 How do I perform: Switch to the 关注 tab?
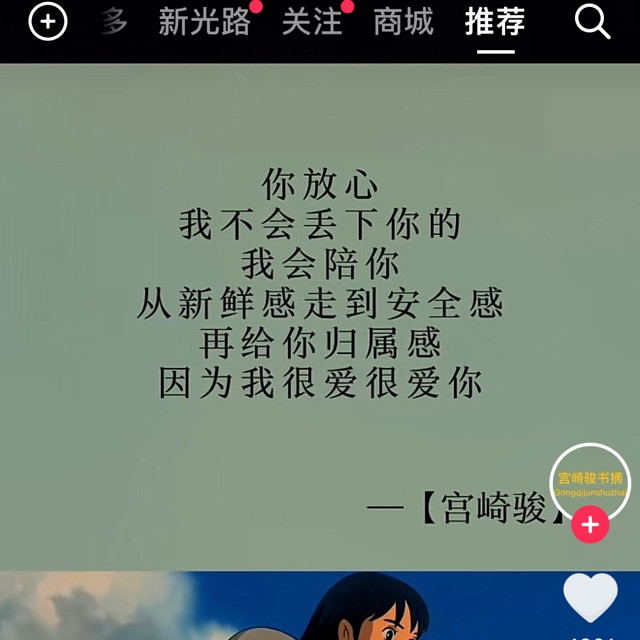pos(311,21)
